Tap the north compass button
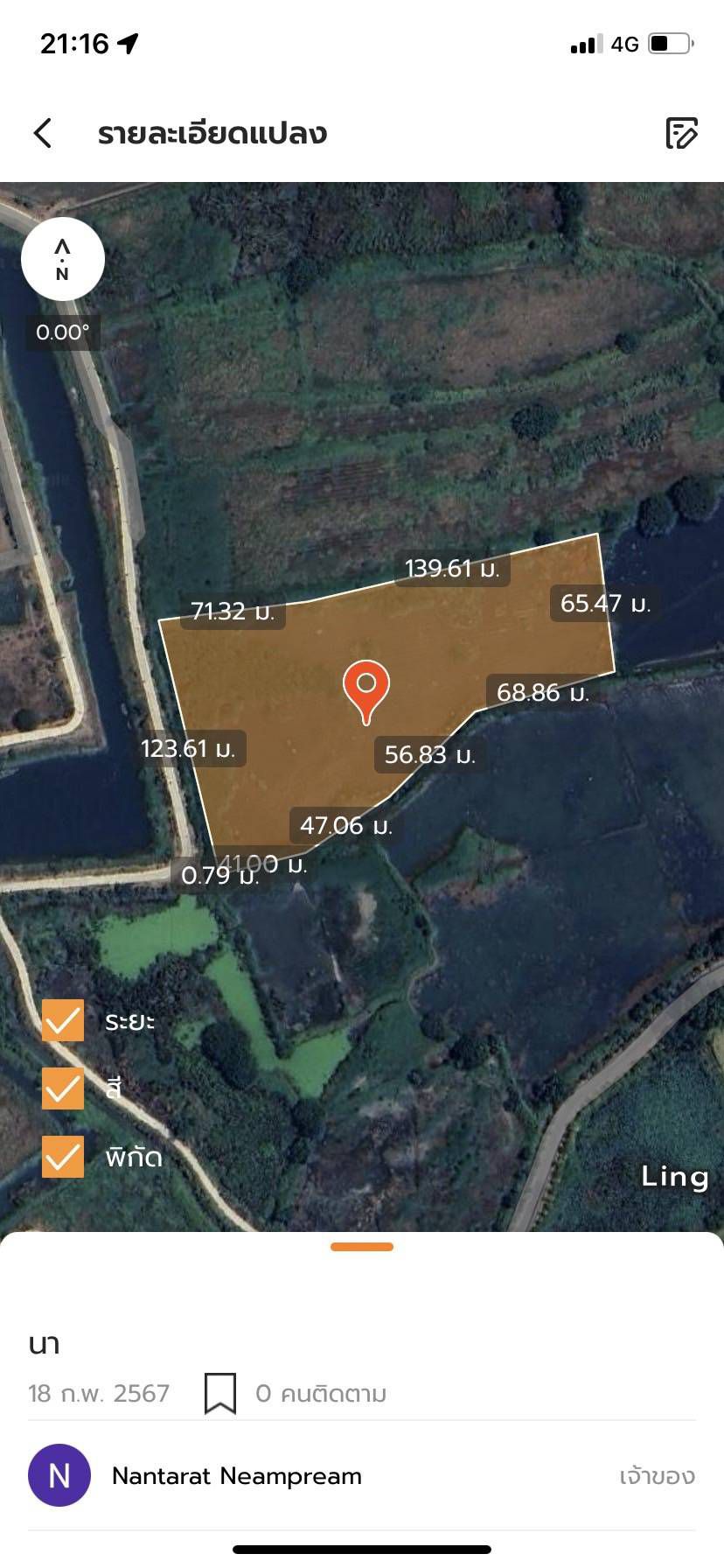Screen dimensions: 724x1568 [x=62, y=260]
